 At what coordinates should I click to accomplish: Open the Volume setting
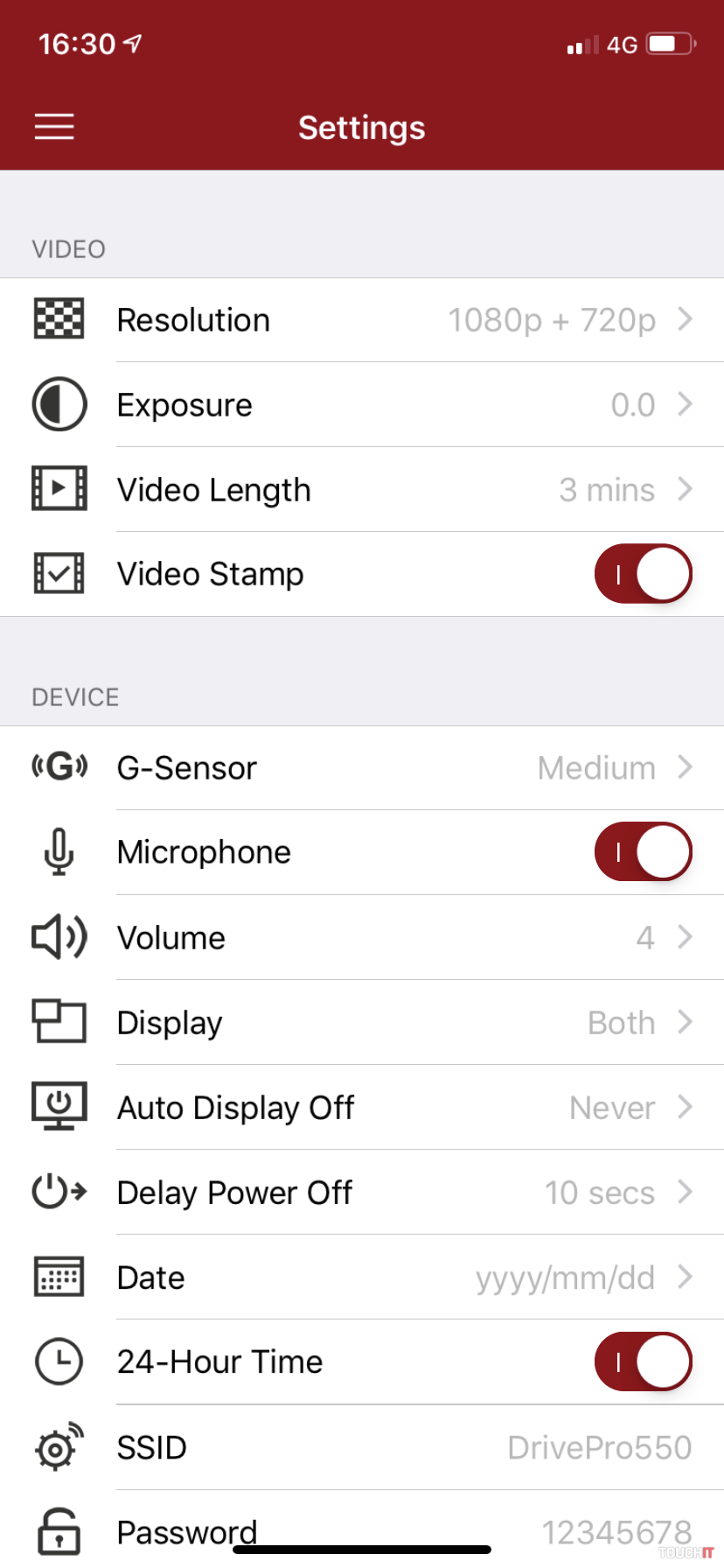(x=362, y=938)
